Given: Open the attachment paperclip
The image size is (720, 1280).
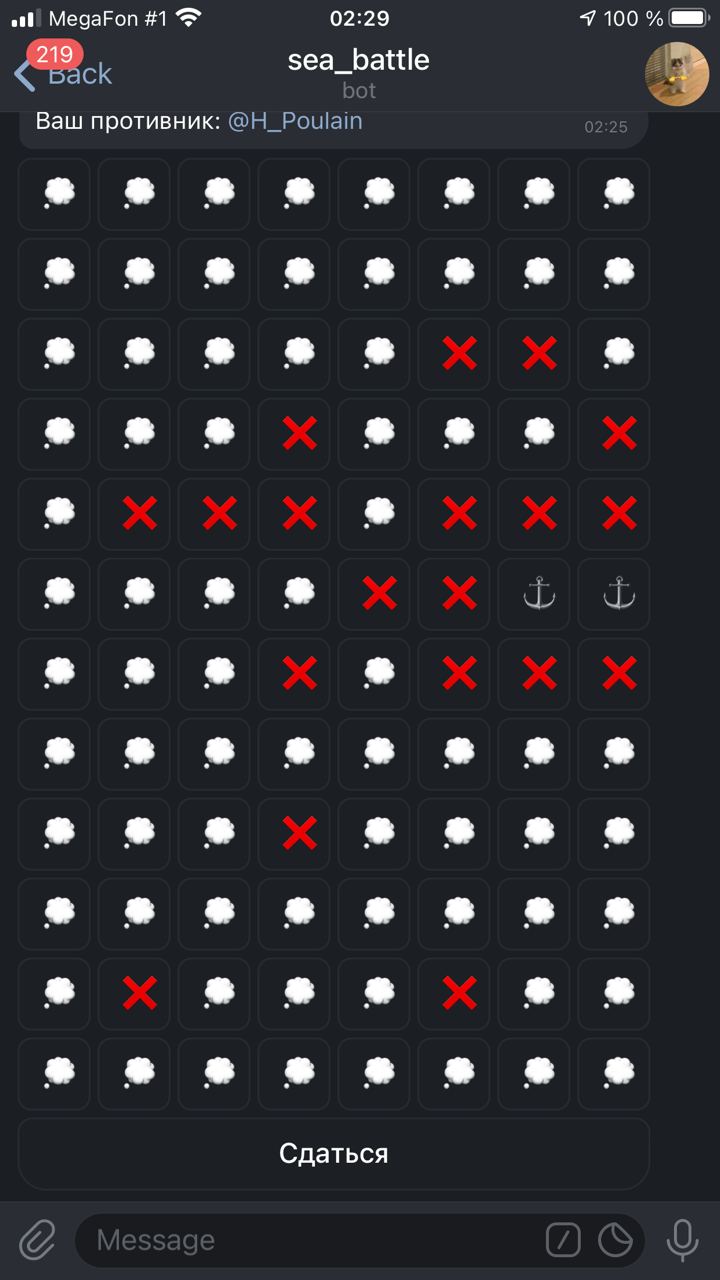Looking at the screenshot, I should (x=38, y=1240).
